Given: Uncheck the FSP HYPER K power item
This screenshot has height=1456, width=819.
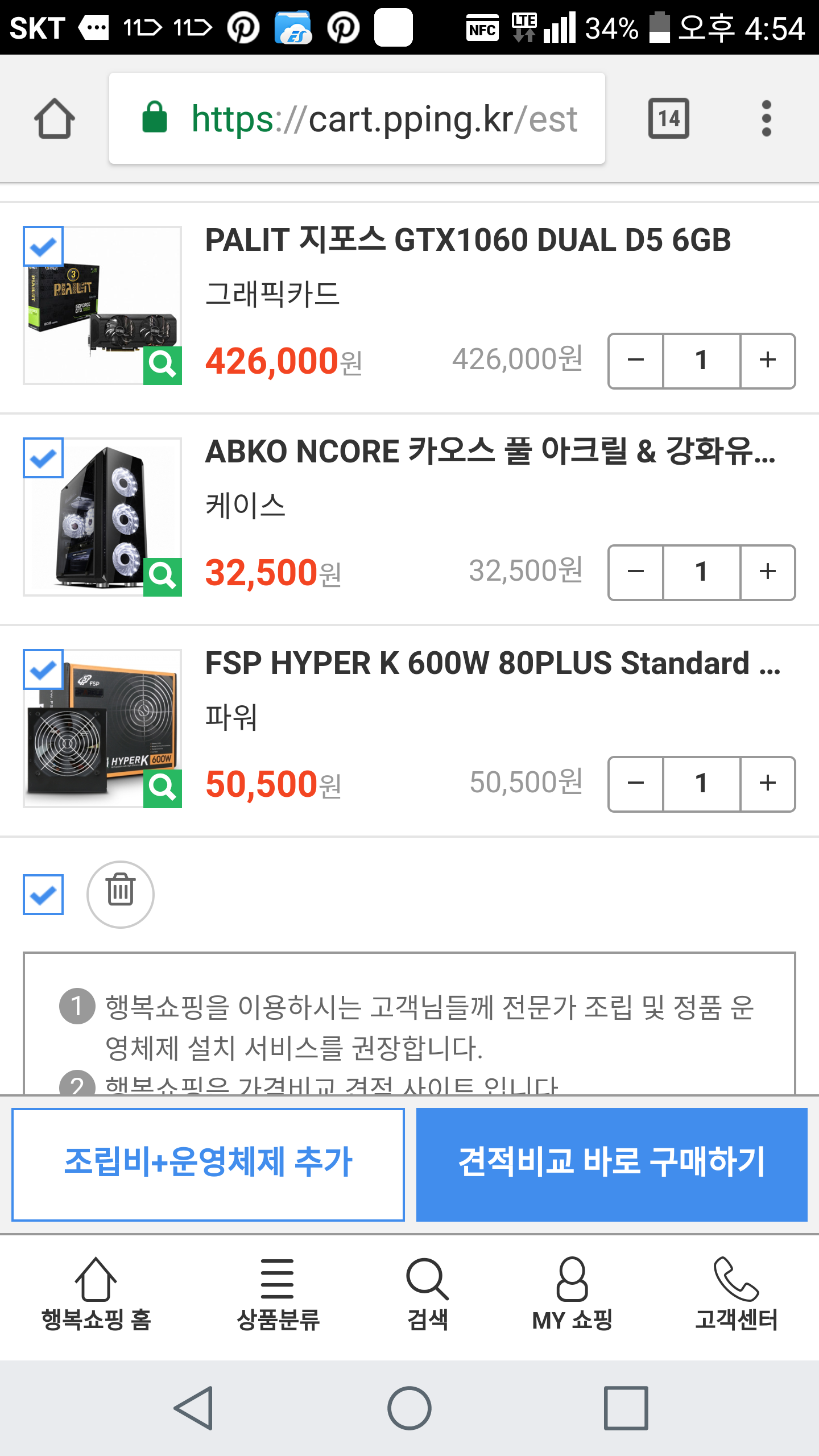Looking at the screenshot, I should pyautogui.click(x=43, y=670).
